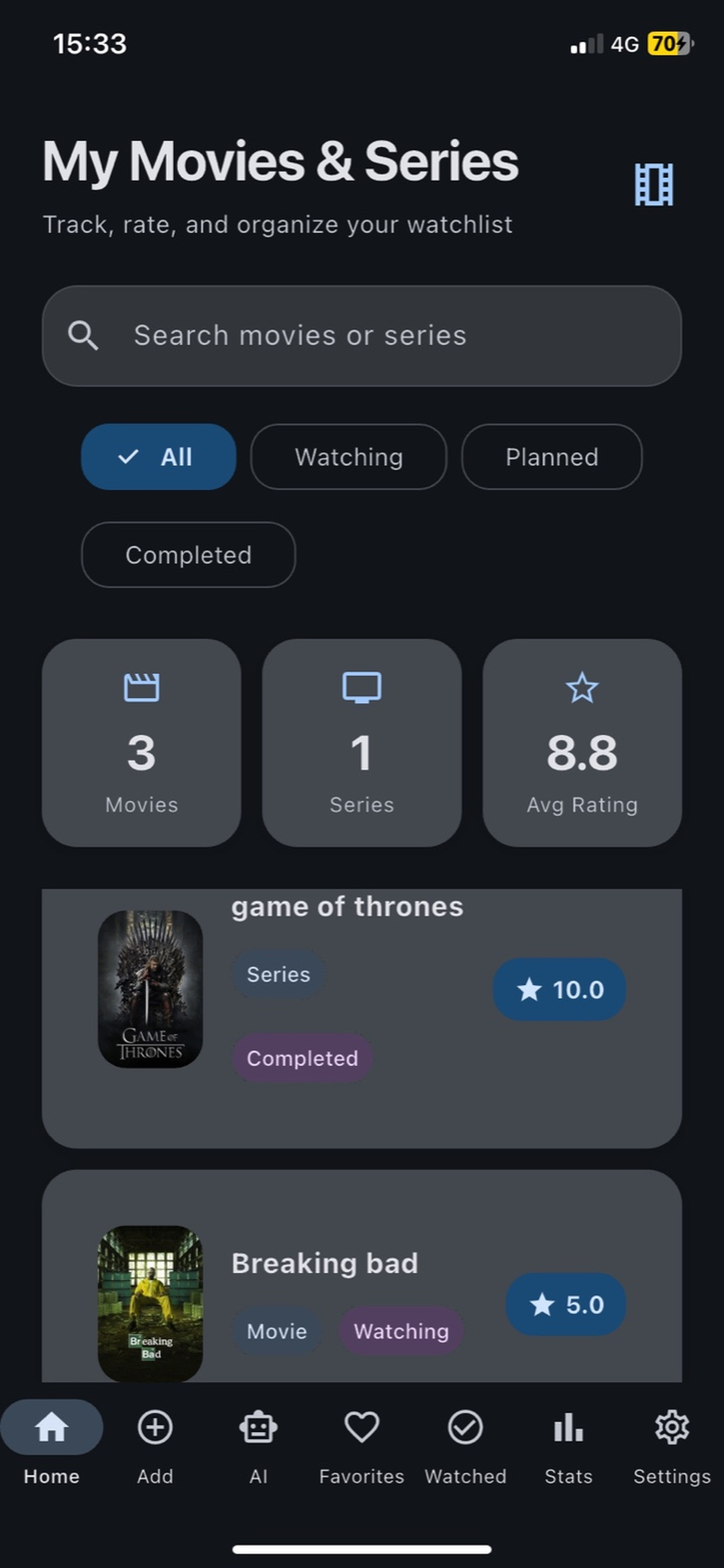Screen dimensions: 724x1568
Task: Open the Add plus icon in bottom bar
Action: [155, 1427]
